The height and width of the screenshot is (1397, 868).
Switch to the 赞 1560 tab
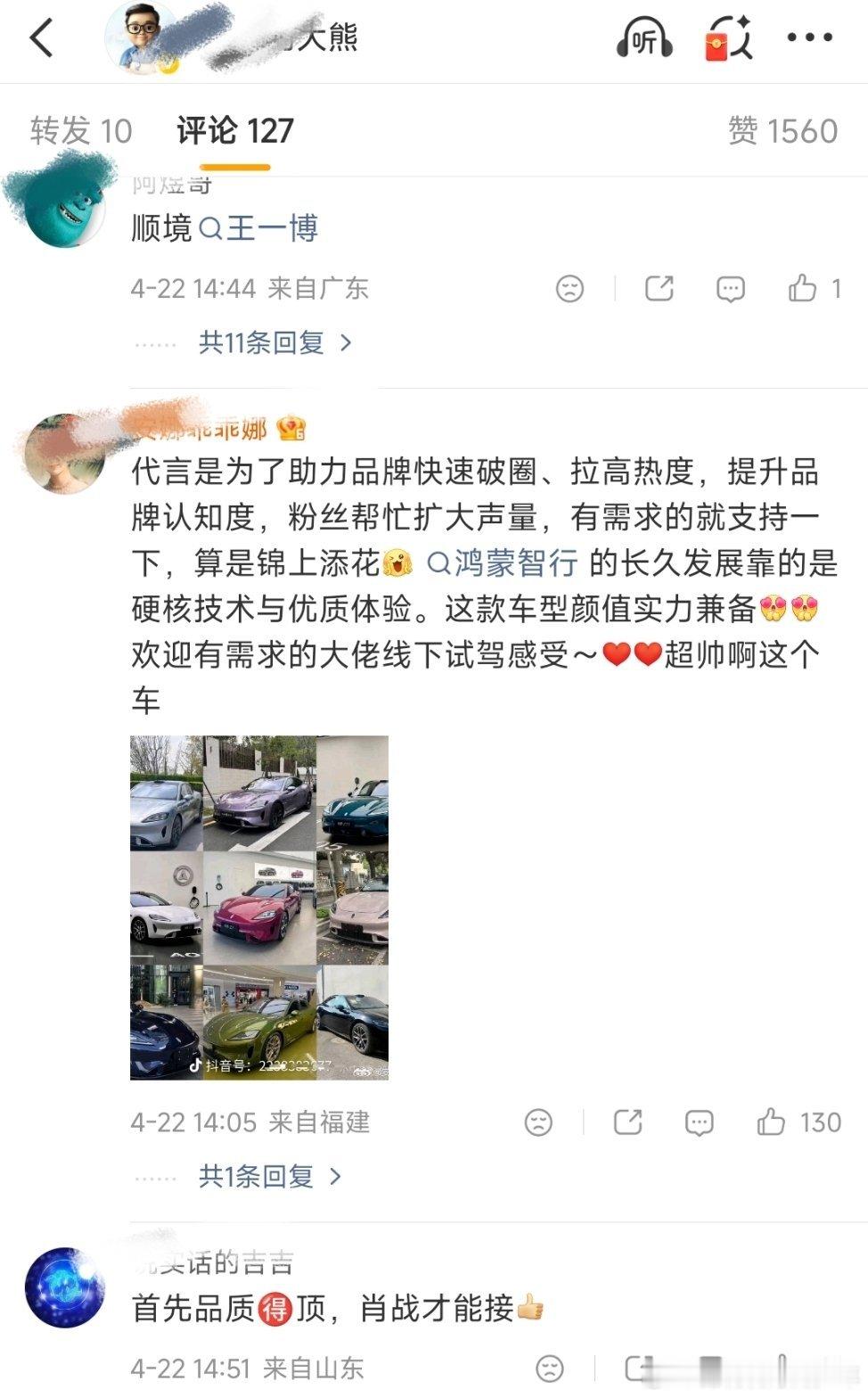782,130
